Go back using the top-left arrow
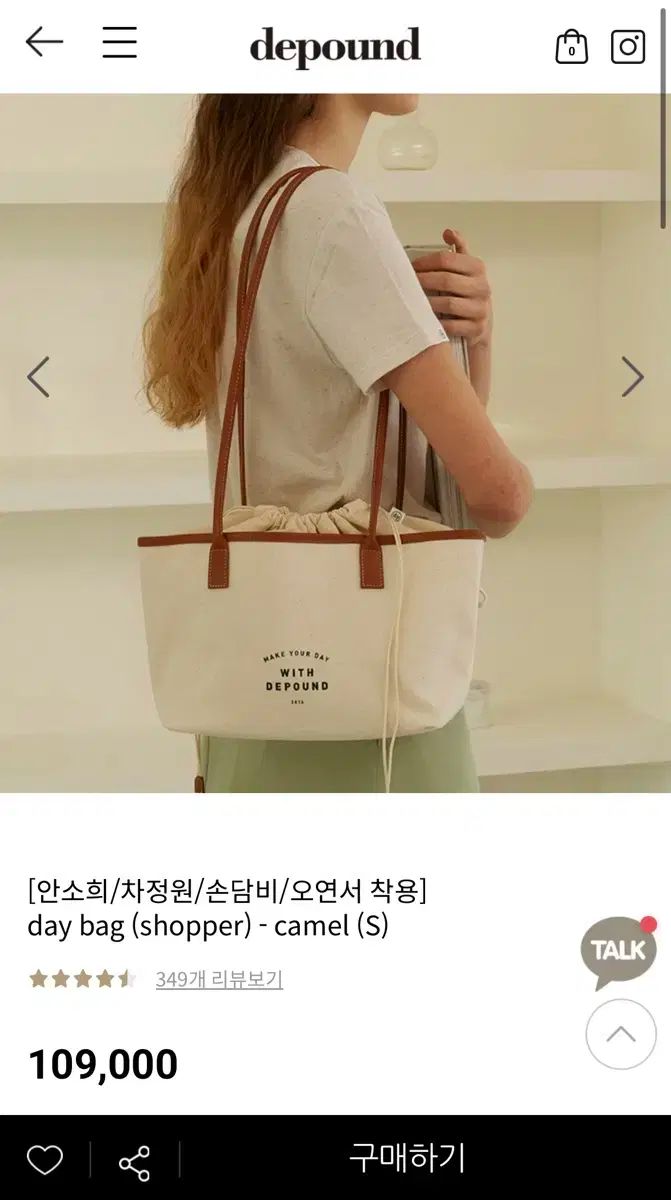The width and height of the screenshot is (671, 1200). (44, 42)
